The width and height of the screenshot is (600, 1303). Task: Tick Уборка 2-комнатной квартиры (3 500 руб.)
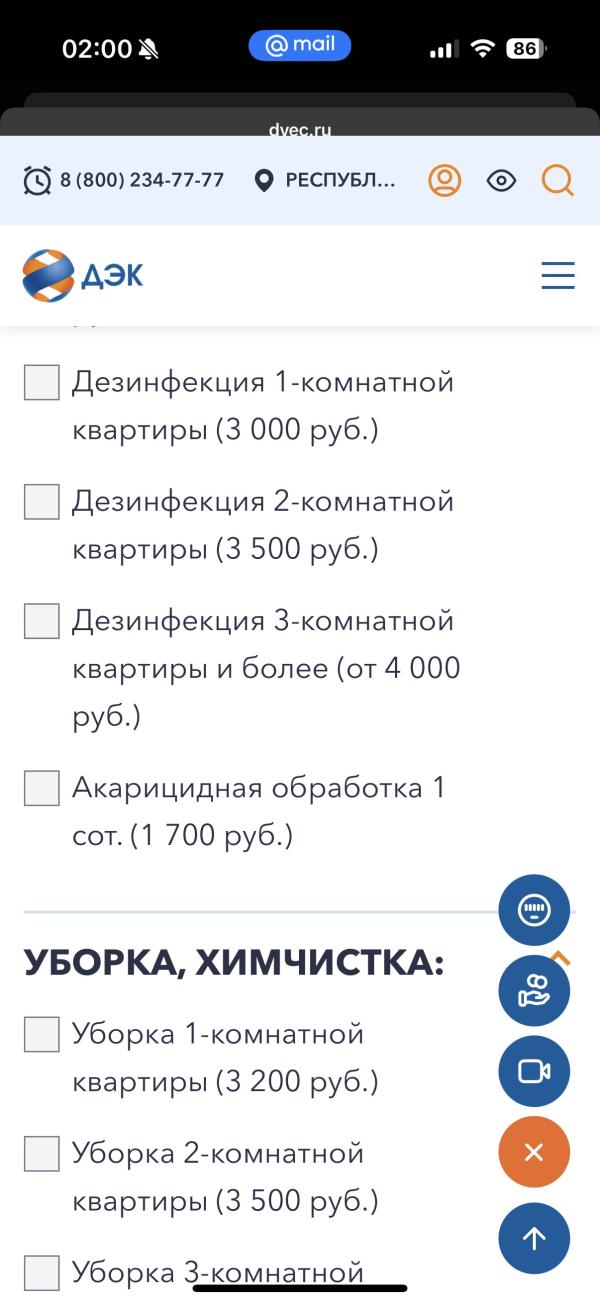point(42,1154)
